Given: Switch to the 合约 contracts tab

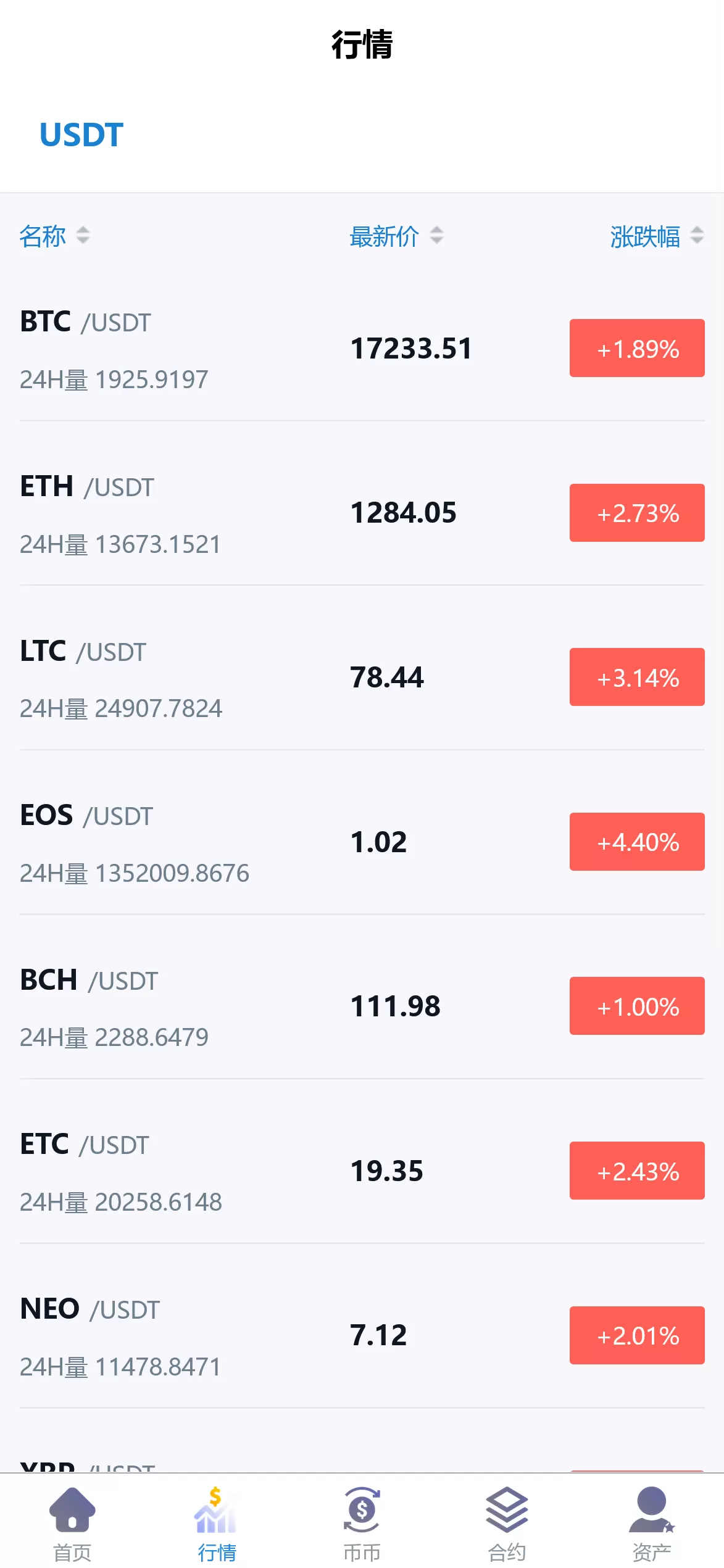Looking at the screenshot, I should 507,1523.
